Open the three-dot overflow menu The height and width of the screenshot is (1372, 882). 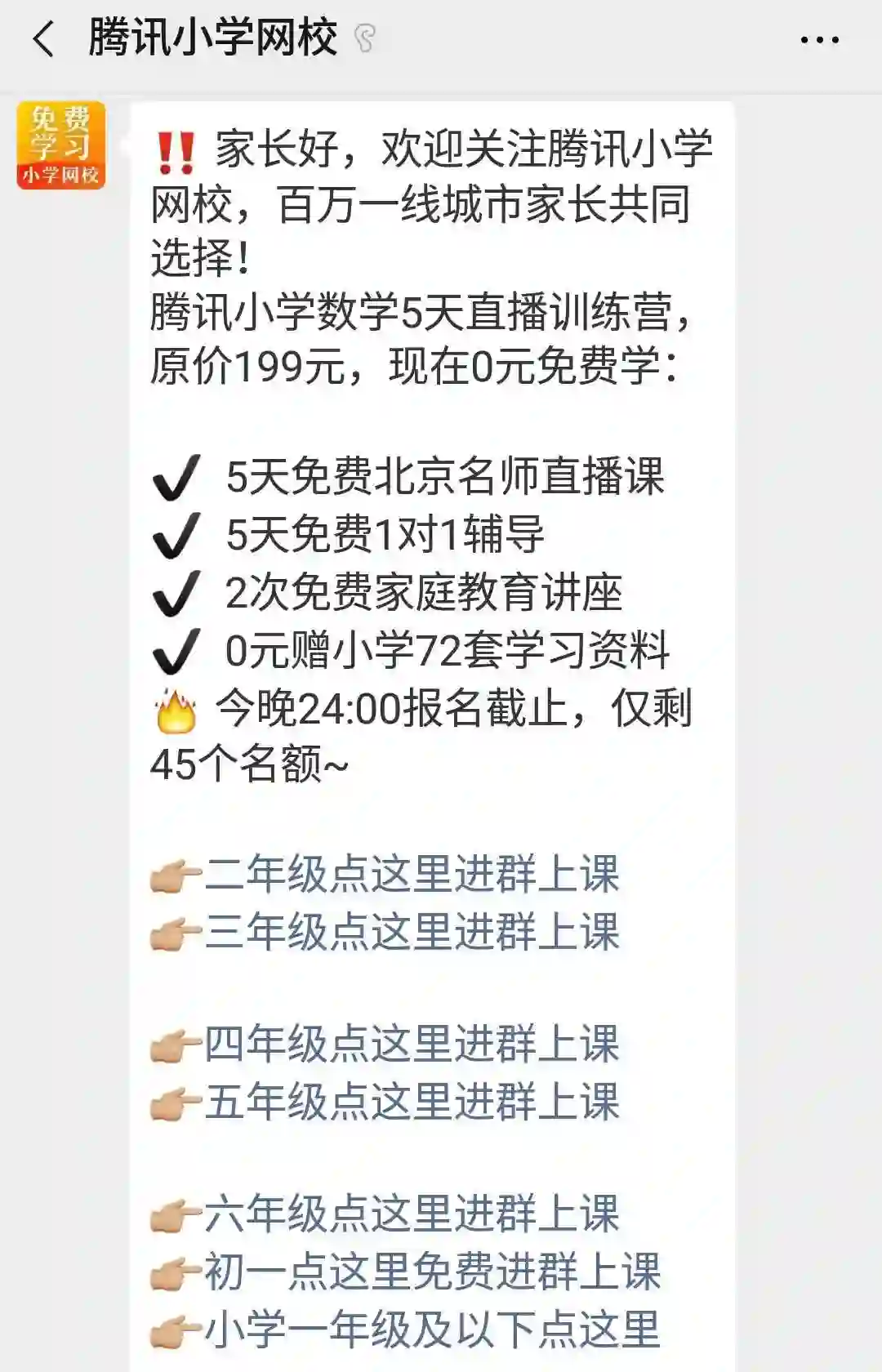pos(819,39)
